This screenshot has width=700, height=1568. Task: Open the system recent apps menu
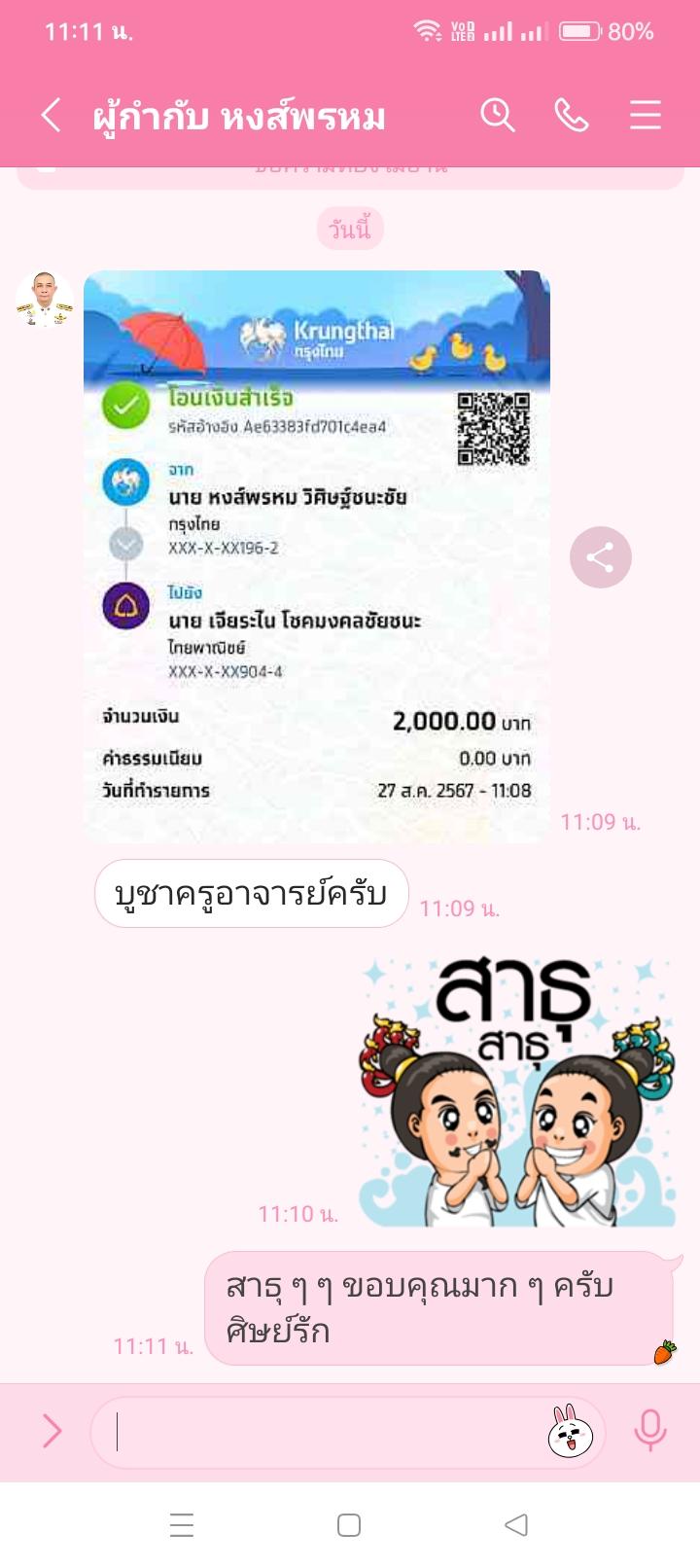point(182,1525)
